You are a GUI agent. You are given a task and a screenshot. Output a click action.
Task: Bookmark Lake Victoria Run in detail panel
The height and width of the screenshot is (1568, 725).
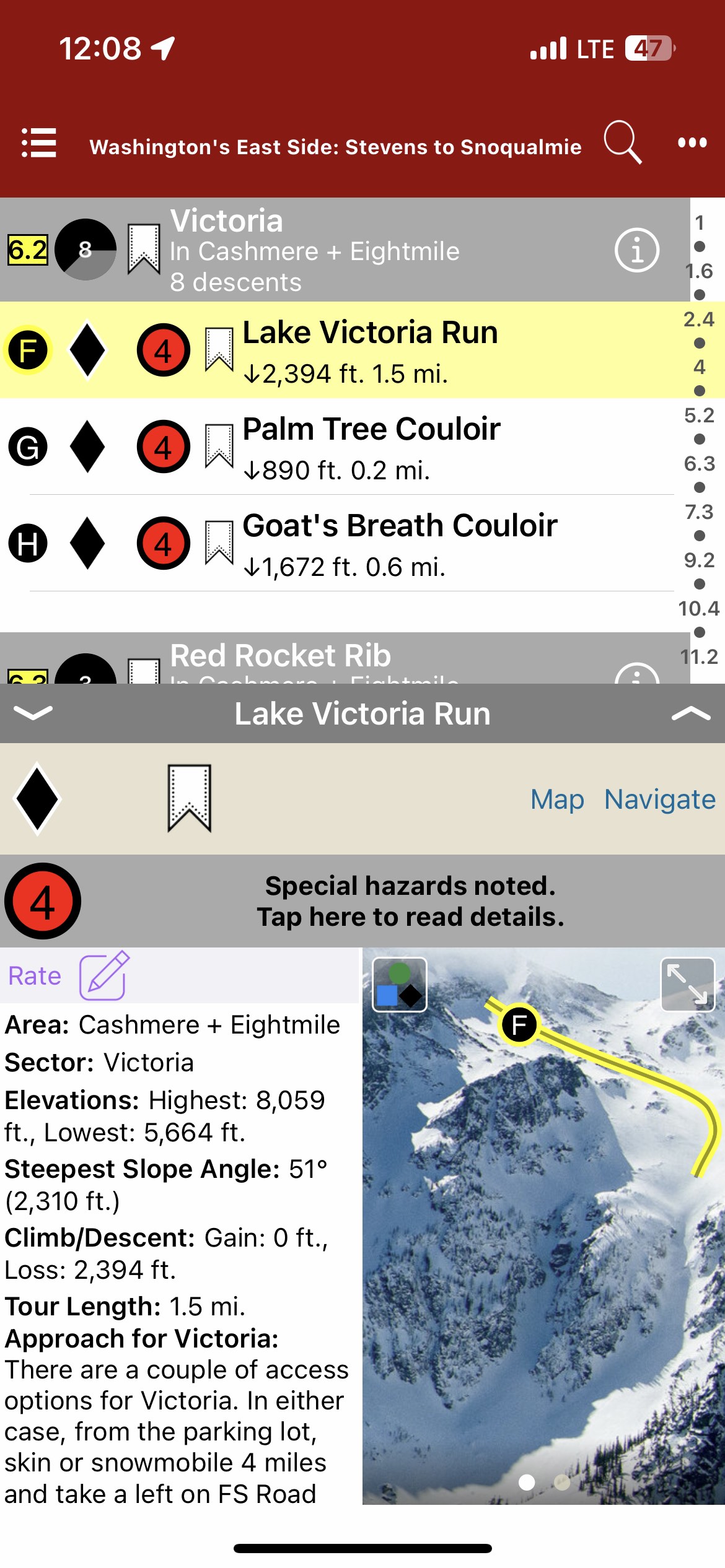point(189,798)
